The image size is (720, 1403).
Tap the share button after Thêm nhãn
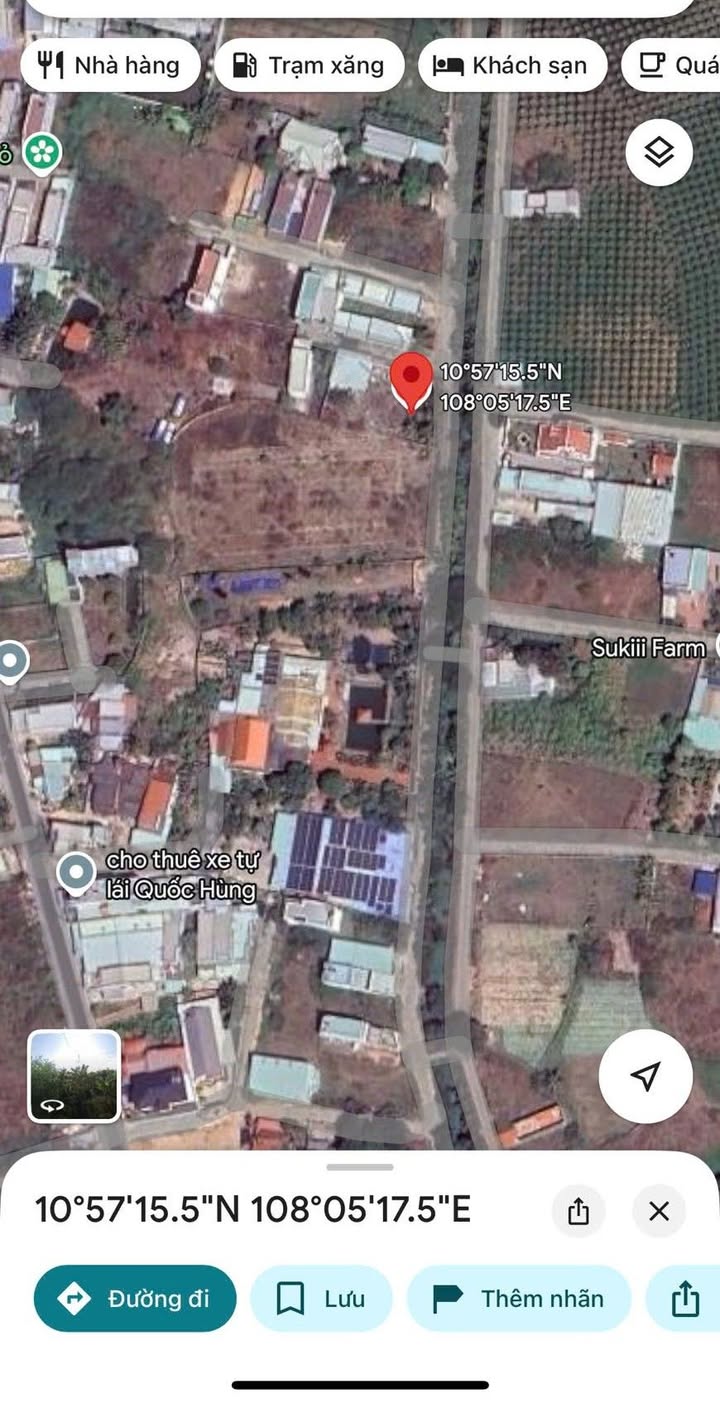pos(686,1299)
